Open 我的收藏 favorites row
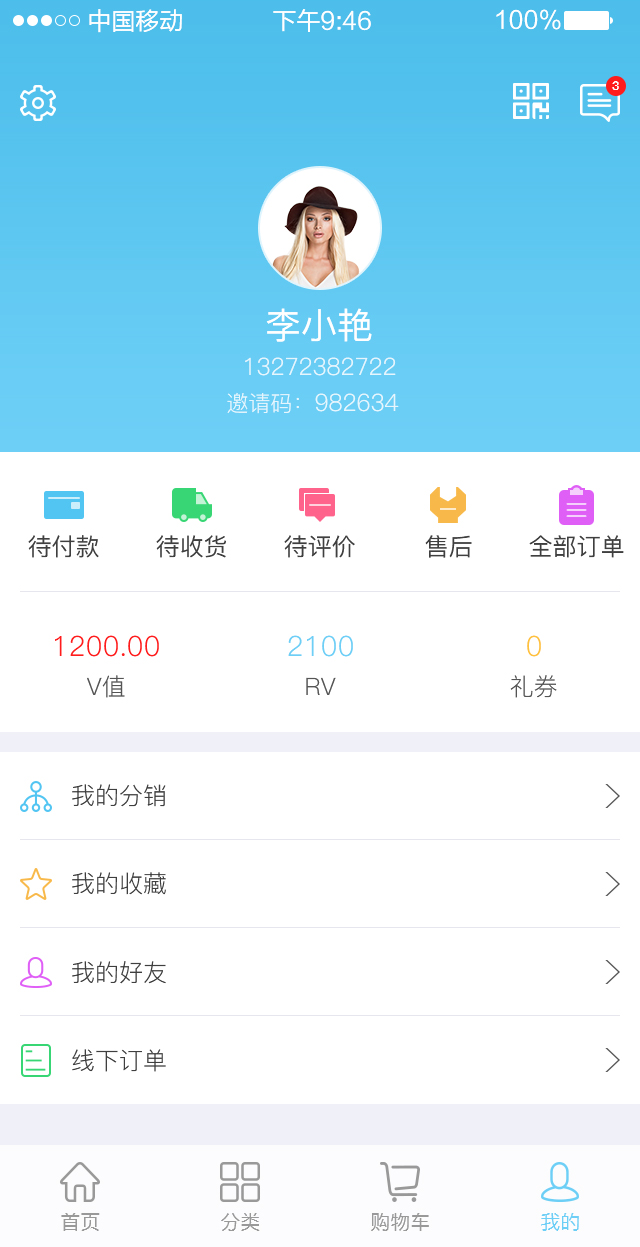This screenshot has height=1247, width=640. click(x=320, y=884)
